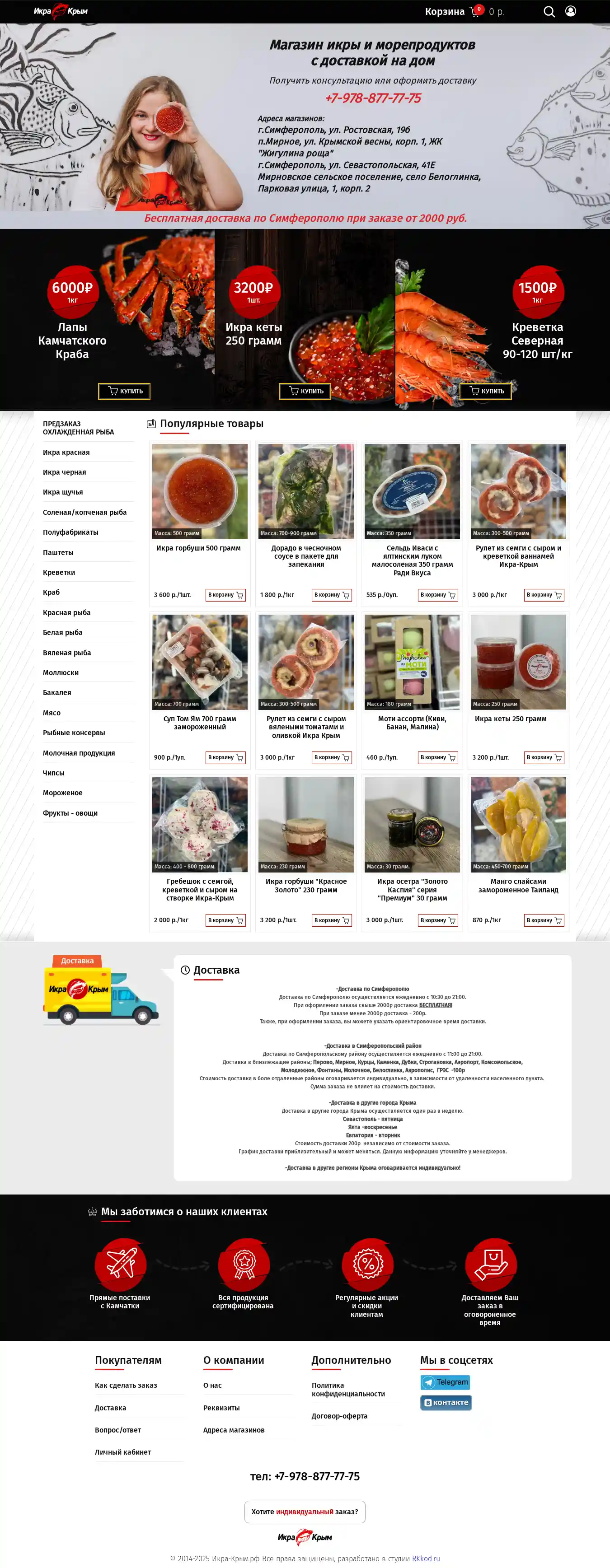Open the Икра красная category
The height and width of the screenshot is (1568, 610).
[66, 452]
